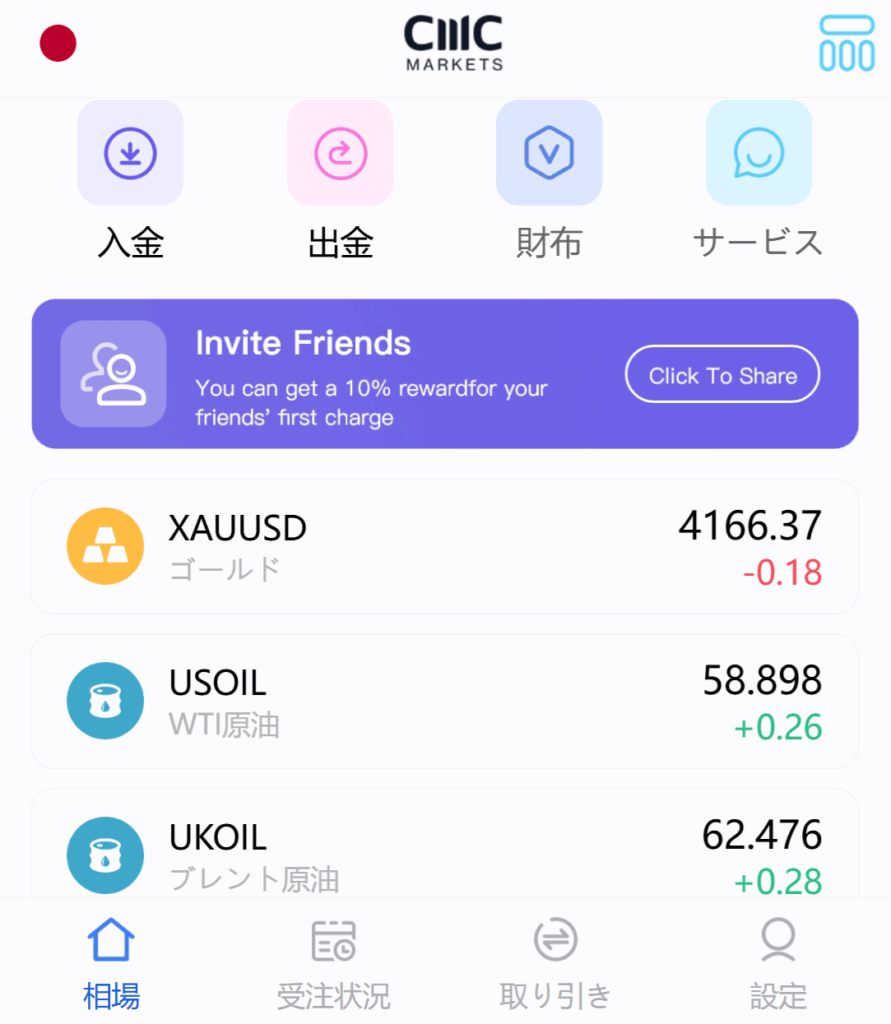
Task: Open XAUUSD ゴールド quote
Action: click(x=444, y=547)
